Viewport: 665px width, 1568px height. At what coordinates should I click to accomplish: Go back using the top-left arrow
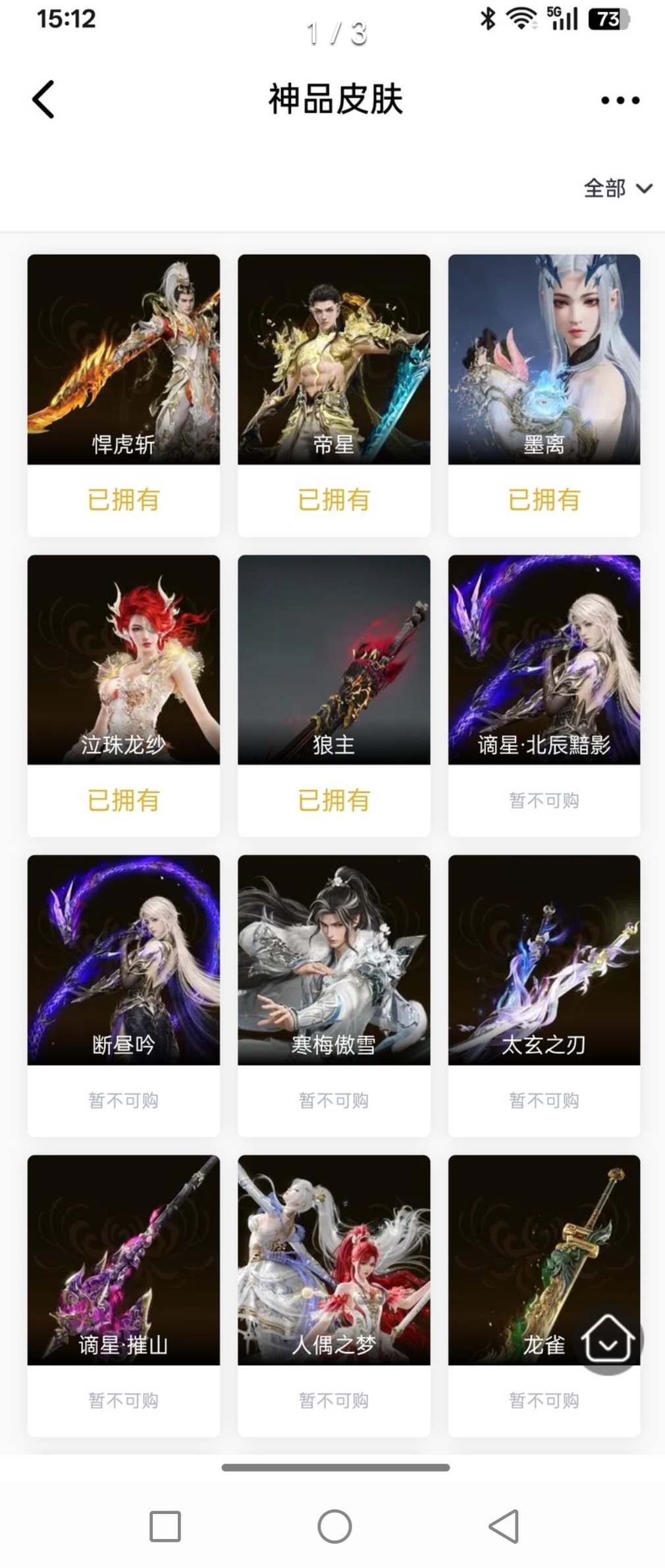click(43, 99)
